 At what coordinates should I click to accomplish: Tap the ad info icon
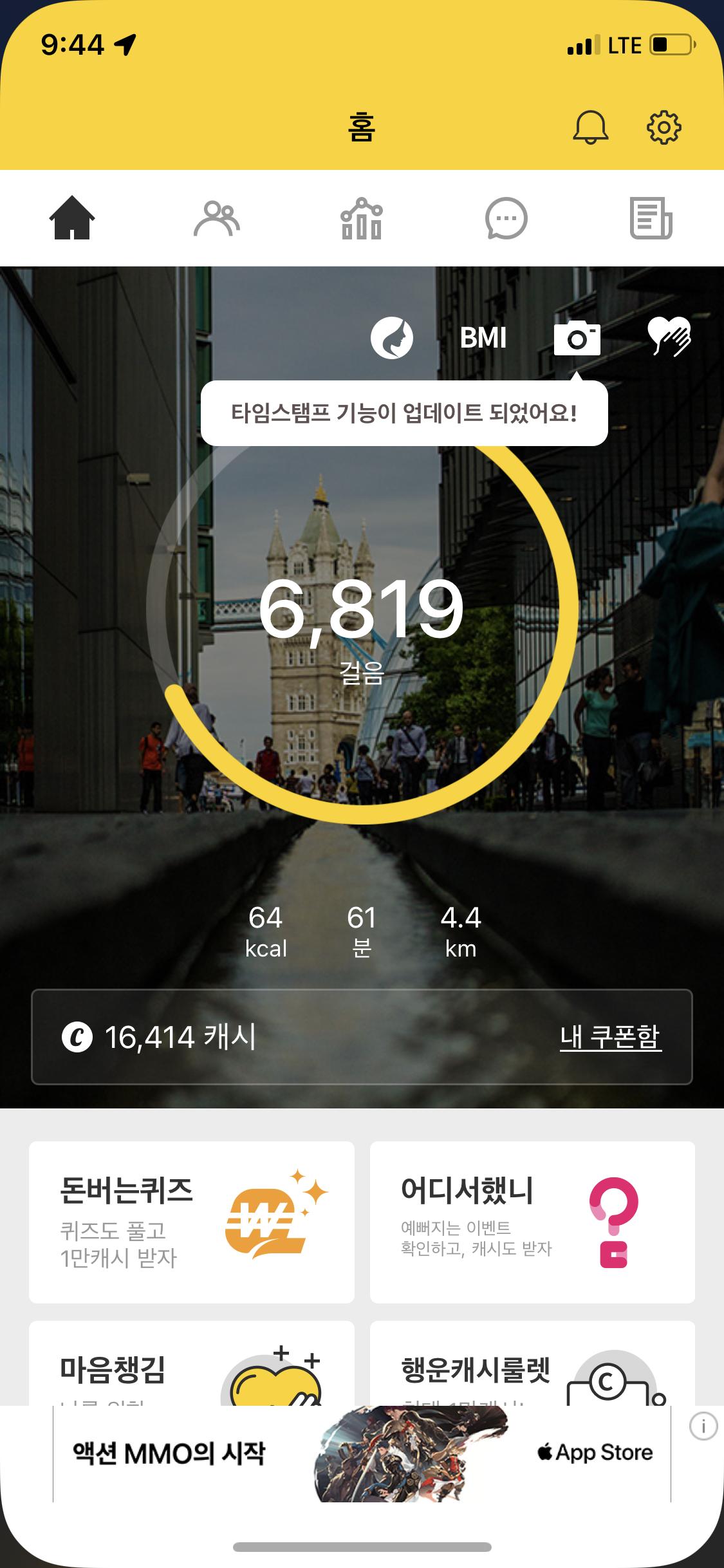coord(703,1426)
